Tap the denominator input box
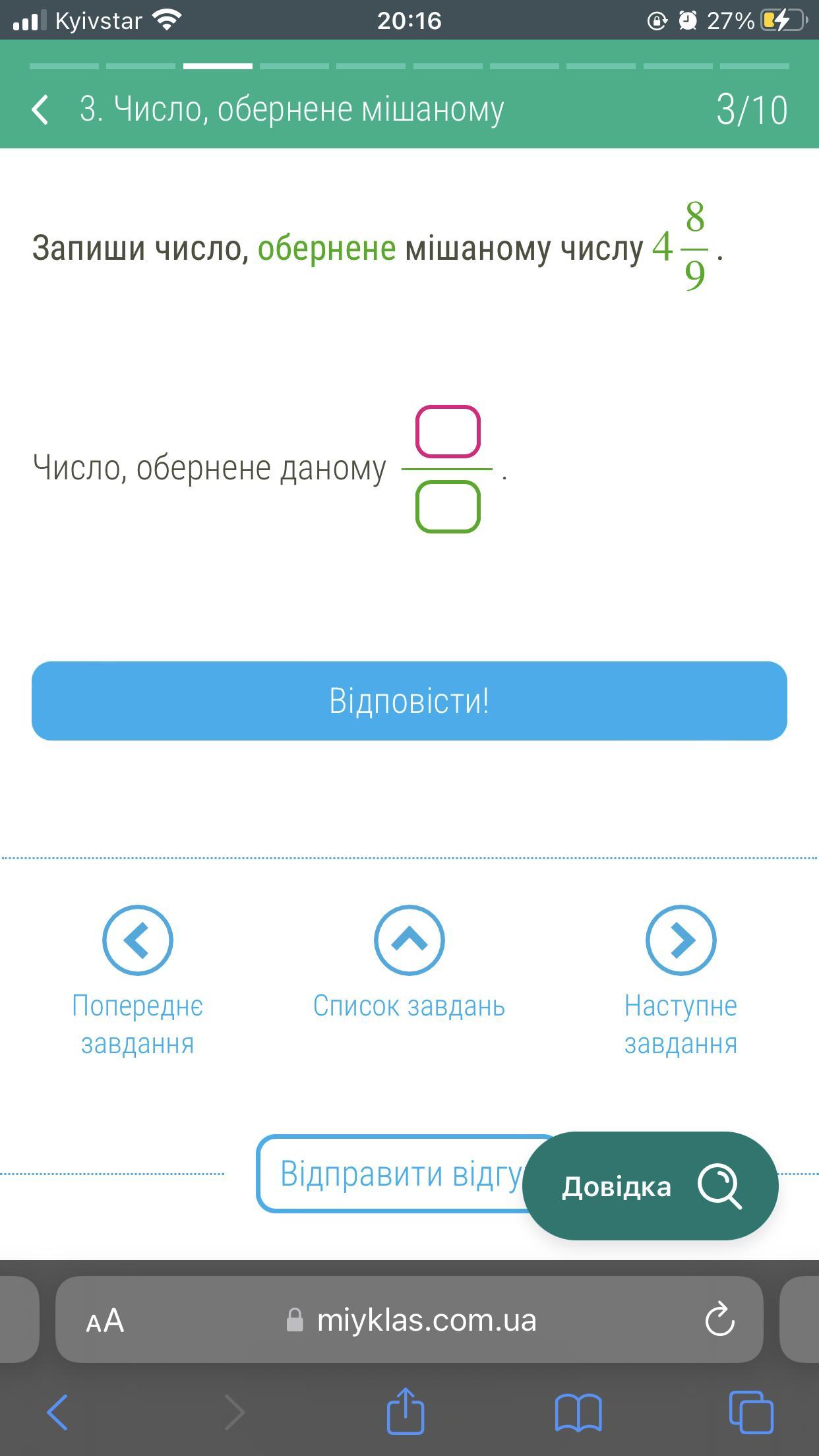 (448, 506)
